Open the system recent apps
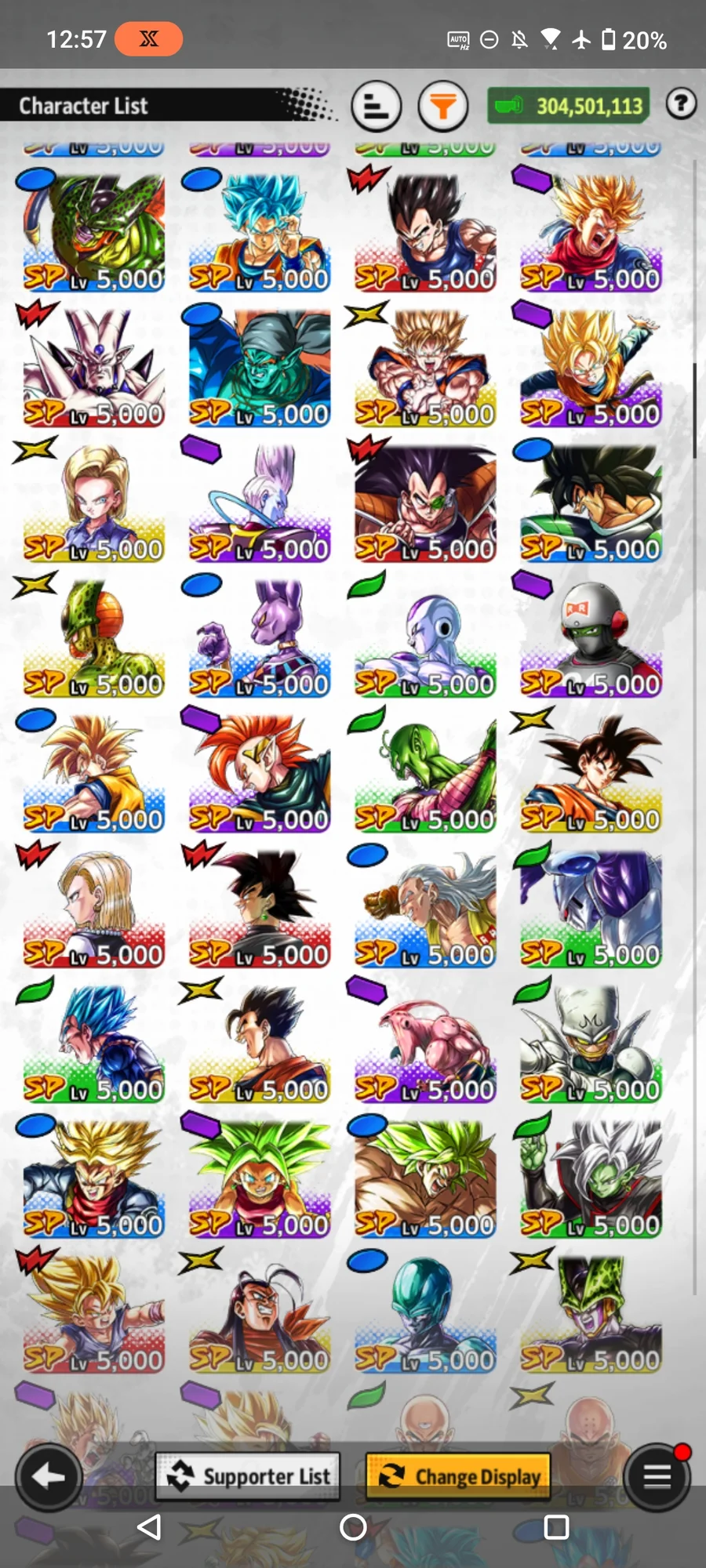 [556, 1526]
